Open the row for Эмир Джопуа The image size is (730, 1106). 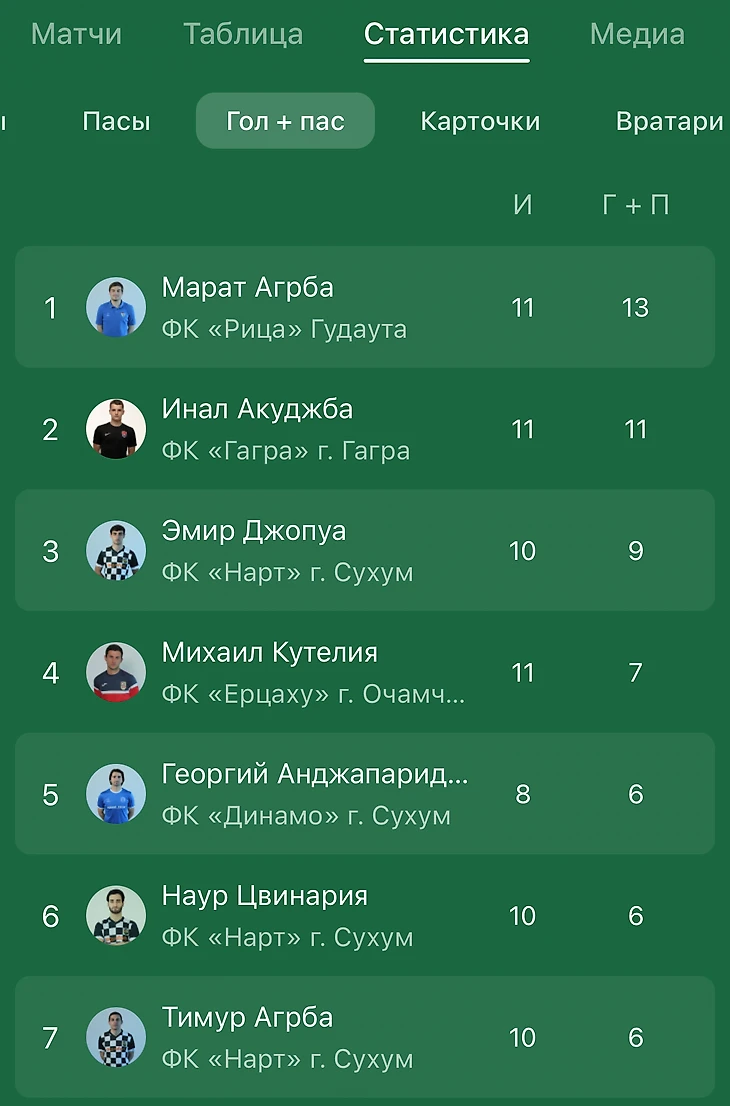tap(364, 550)
